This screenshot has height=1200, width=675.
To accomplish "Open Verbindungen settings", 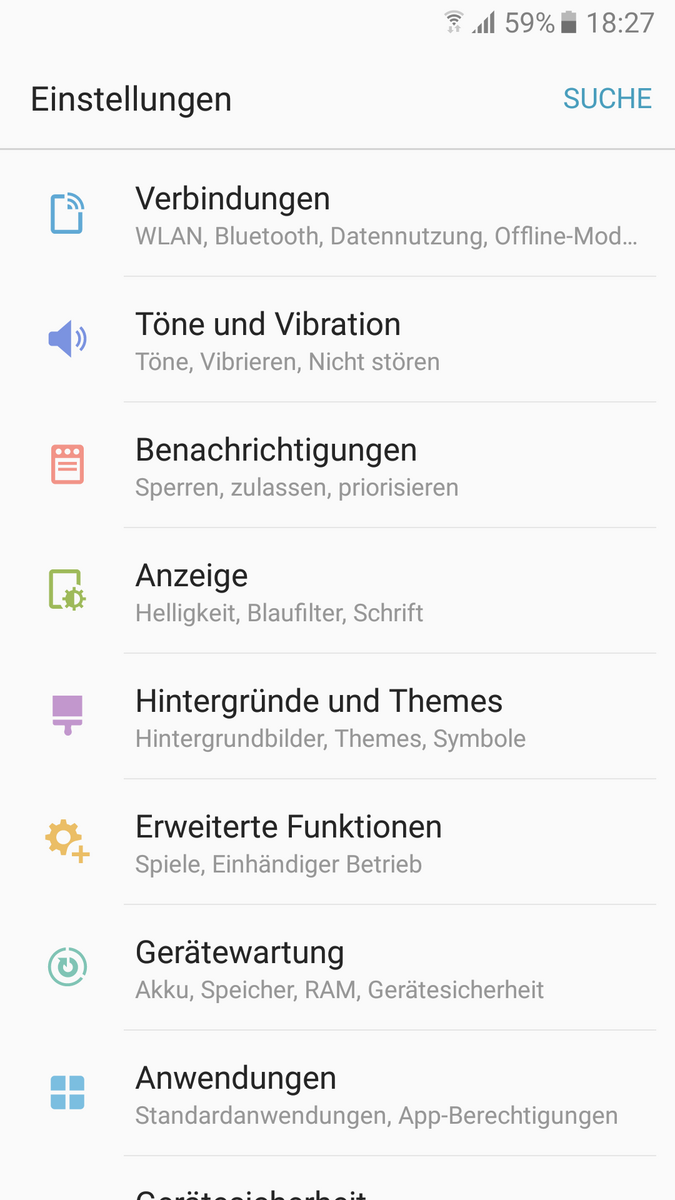I will [337, 214].
